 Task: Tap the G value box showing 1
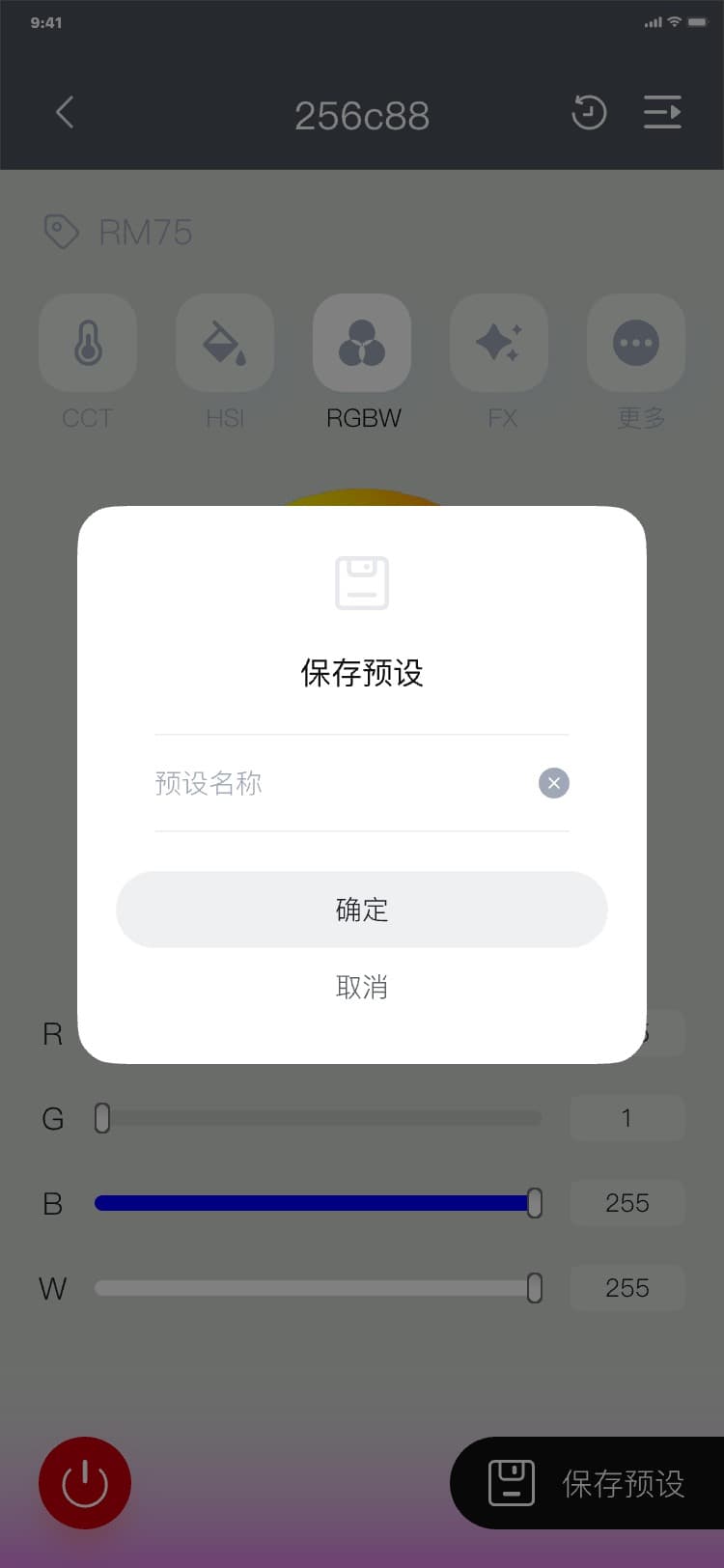[x=627, y=1118]
